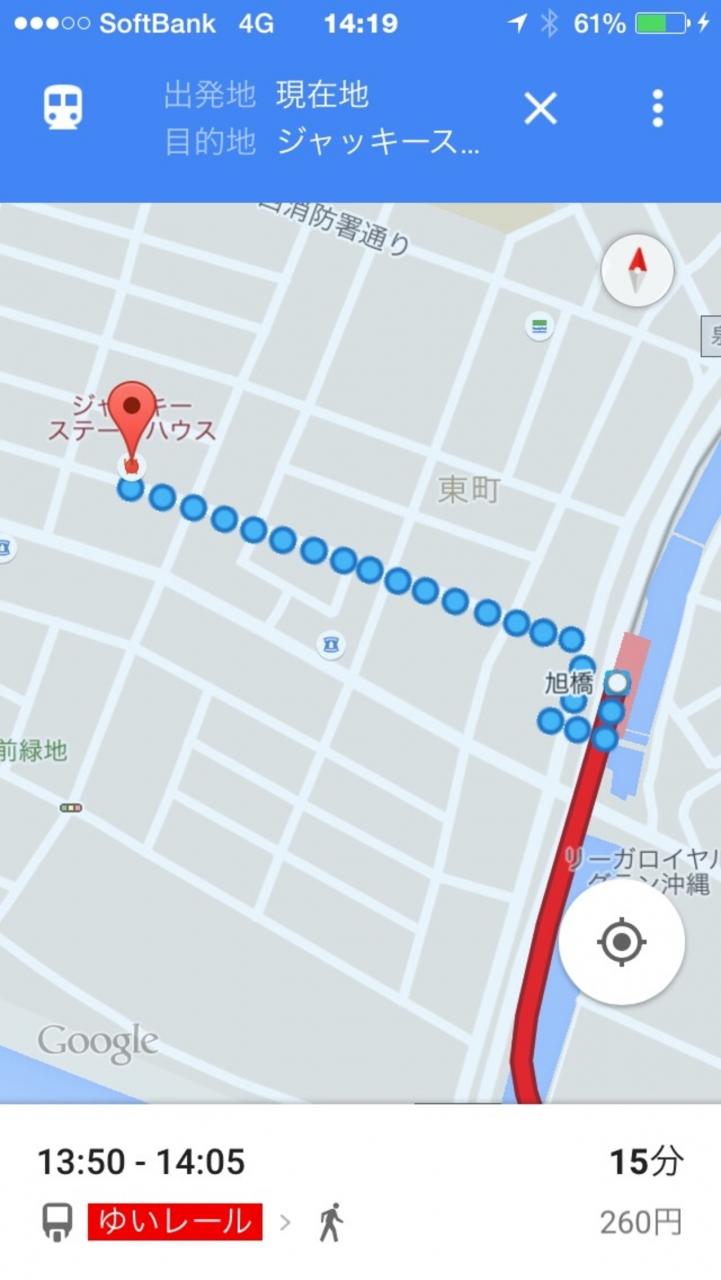This screenshot has width=721, height=1280.
Task: Open the overflow menu
Action: (x=657, y=108)
